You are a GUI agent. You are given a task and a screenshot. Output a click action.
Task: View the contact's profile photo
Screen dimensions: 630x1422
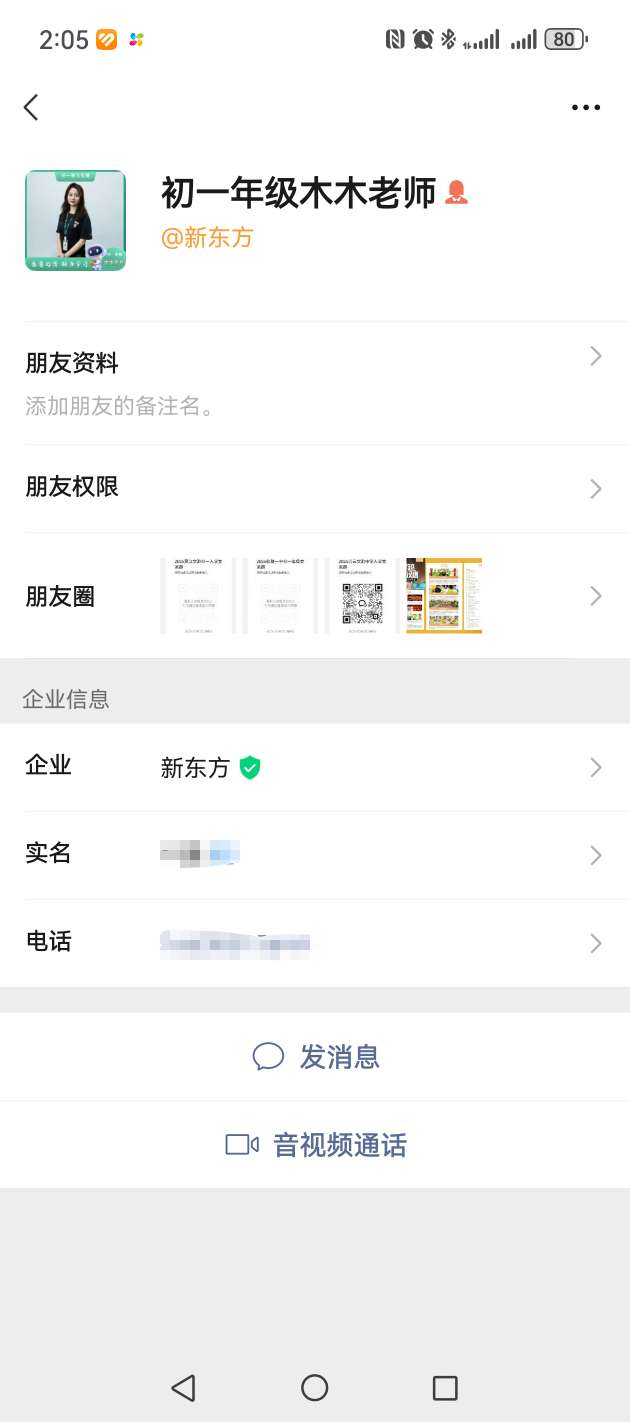pos(75,220)
